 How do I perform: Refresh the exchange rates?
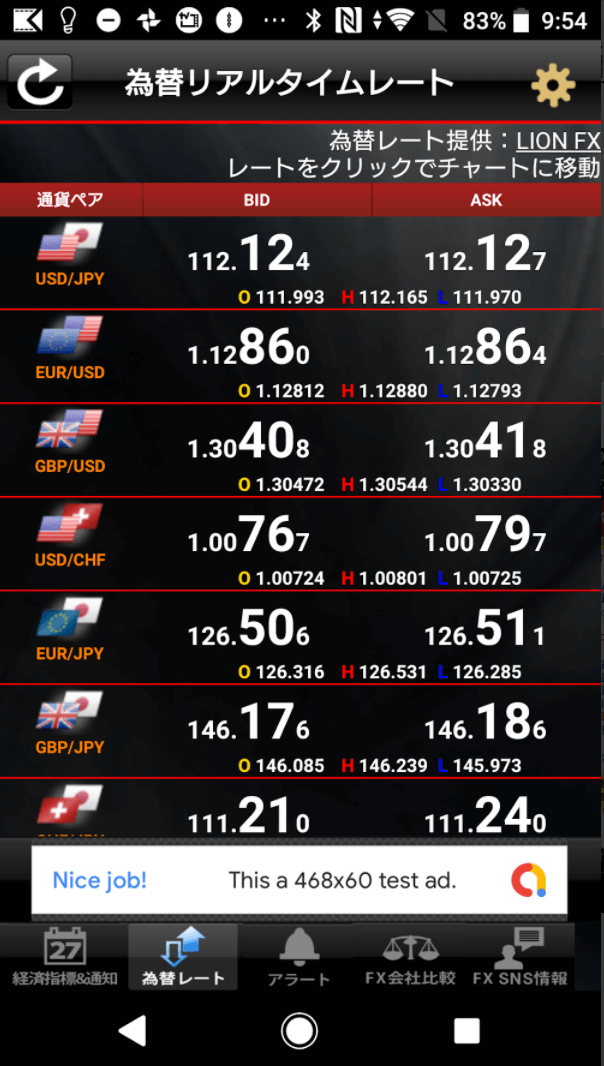(40, 82)
